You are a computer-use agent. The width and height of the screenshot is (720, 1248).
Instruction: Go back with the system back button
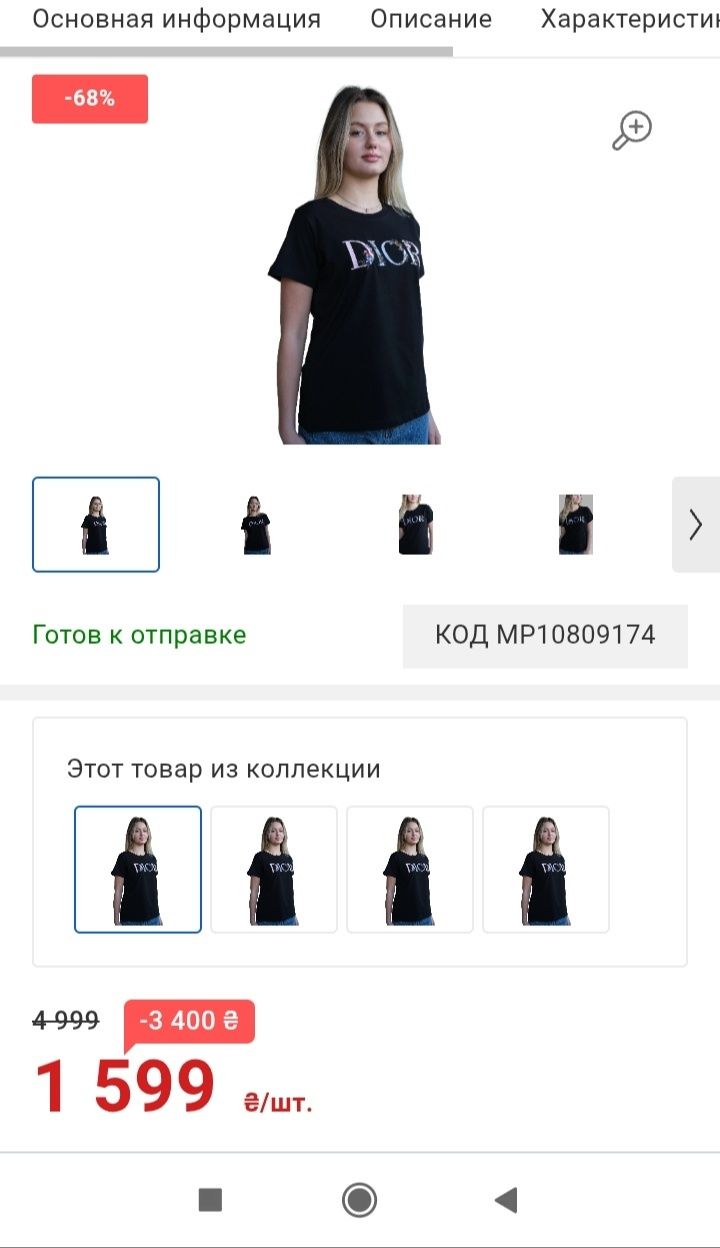[x=507, y=1200]
